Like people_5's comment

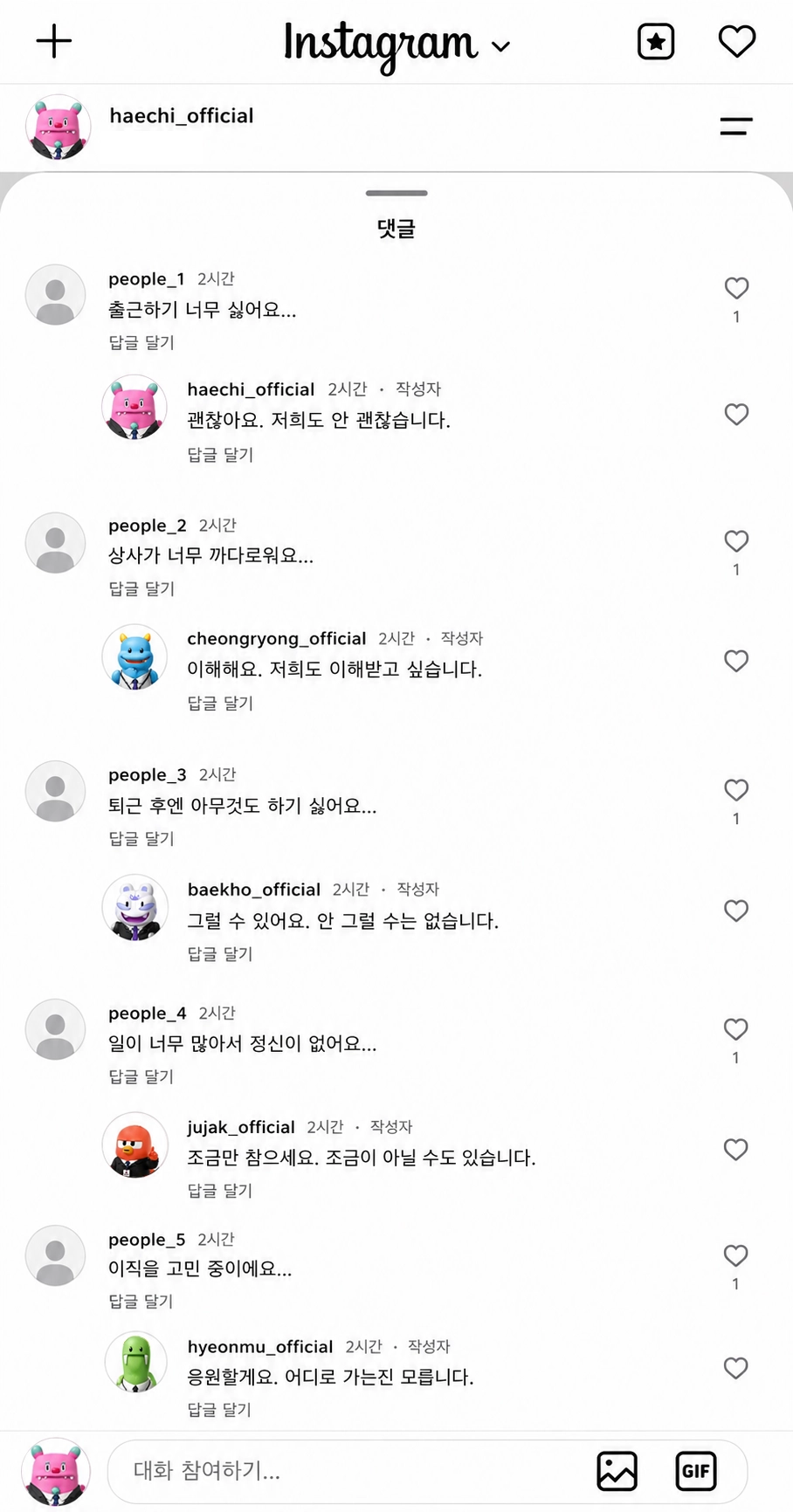click(736, 1255)
